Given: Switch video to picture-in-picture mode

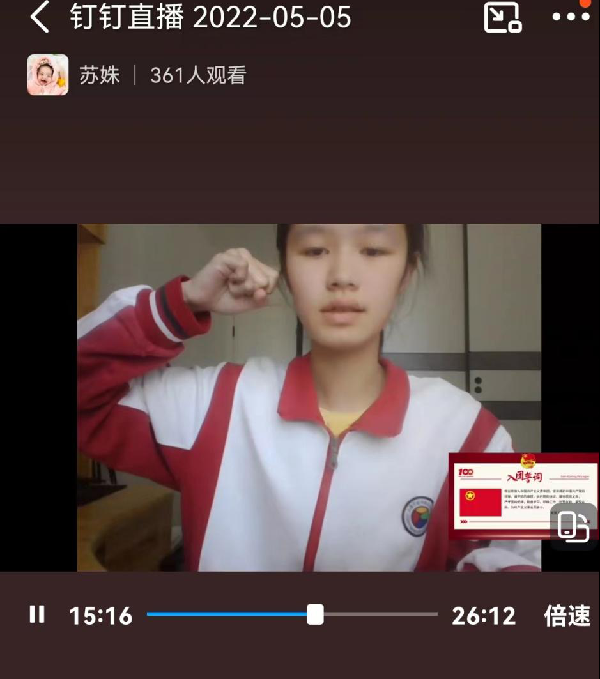Looking at the screenshot, I should click(x=502, y=17).
